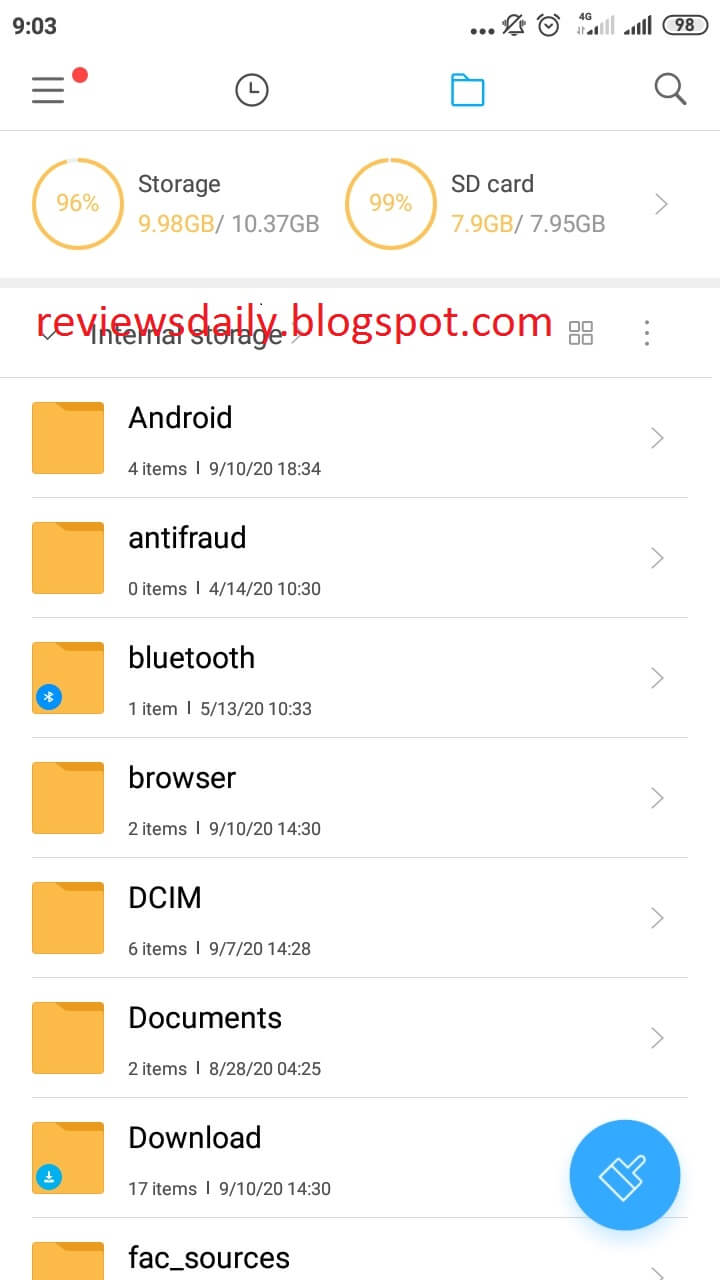Open internal Storage usage details

coord(180,204)
